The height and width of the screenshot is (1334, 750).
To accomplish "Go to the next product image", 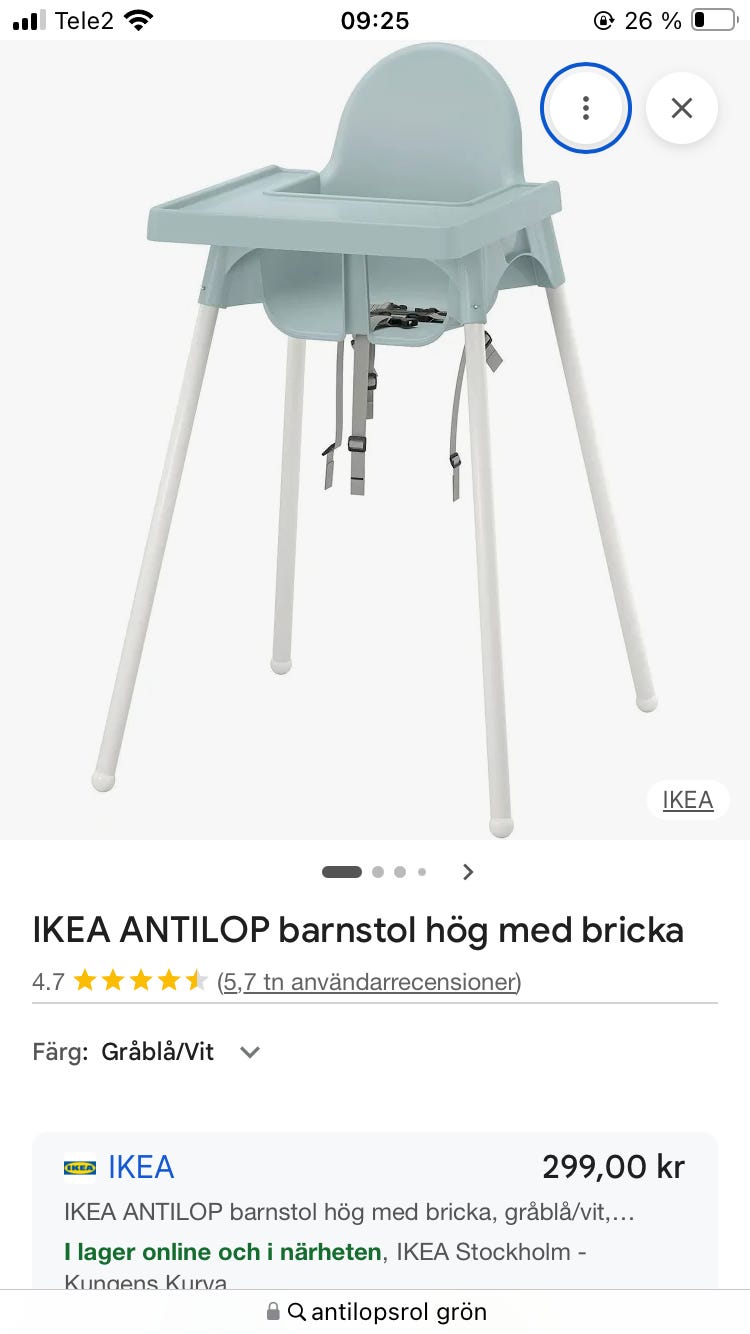I will (468, 872).
